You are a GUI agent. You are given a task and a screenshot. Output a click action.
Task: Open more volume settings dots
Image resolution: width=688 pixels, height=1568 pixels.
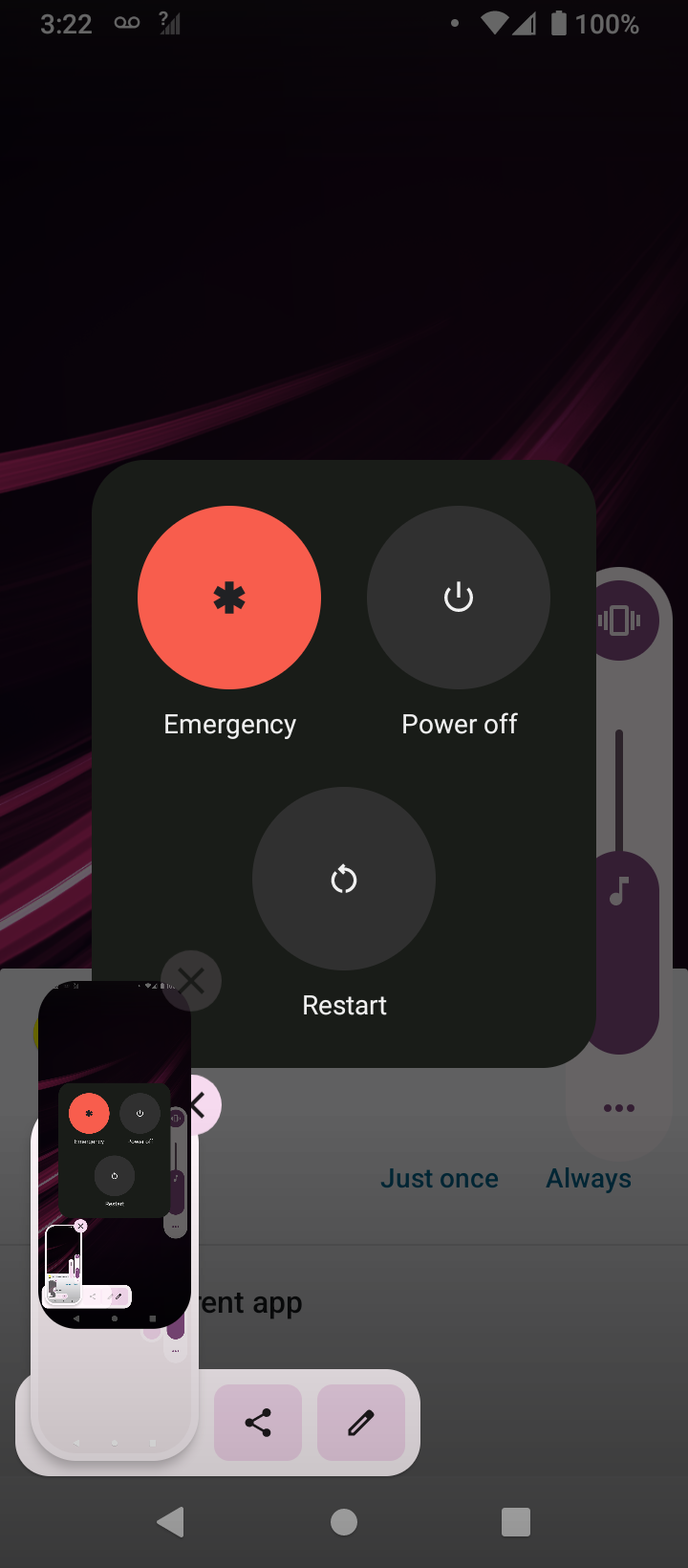(619, 1108)
